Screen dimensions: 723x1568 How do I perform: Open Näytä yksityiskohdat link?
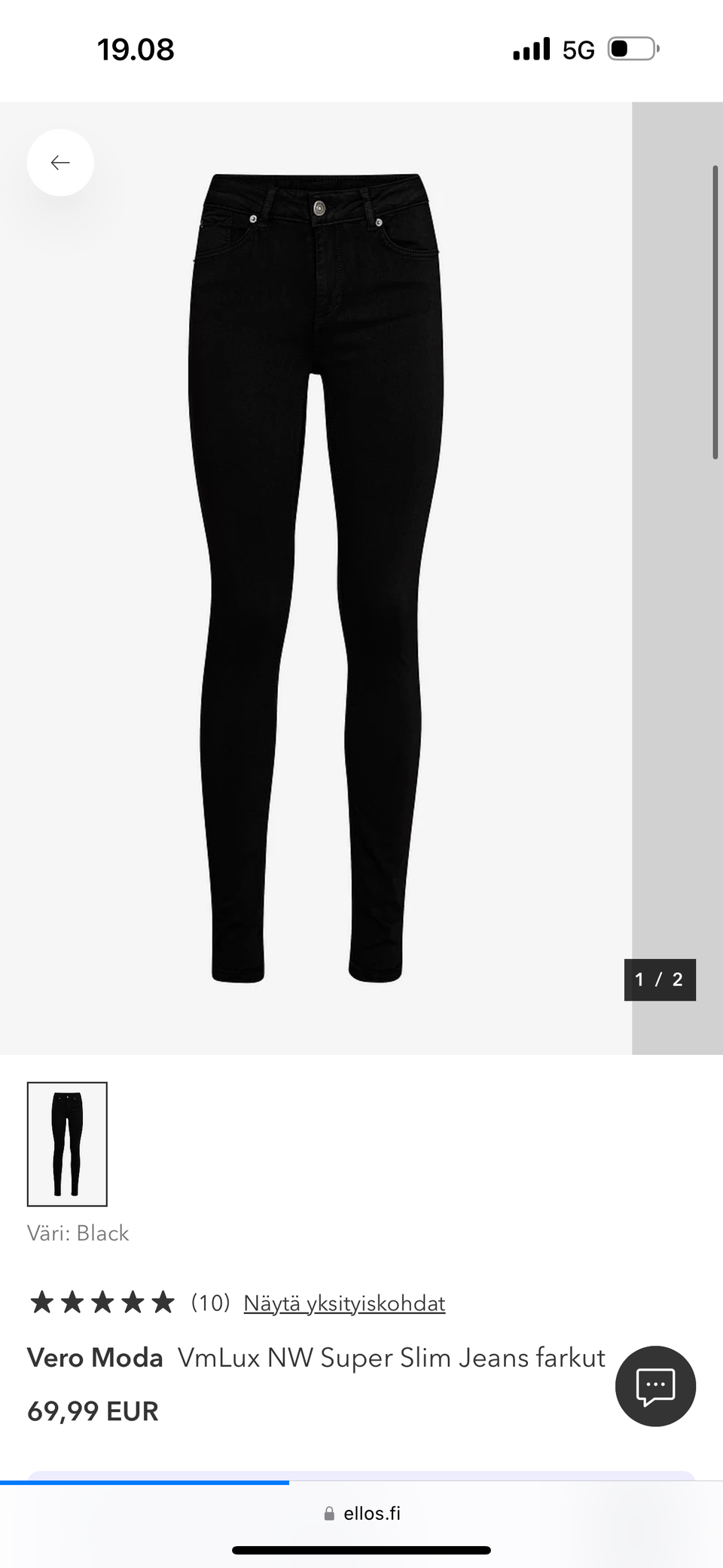[x=344, y=1303]
